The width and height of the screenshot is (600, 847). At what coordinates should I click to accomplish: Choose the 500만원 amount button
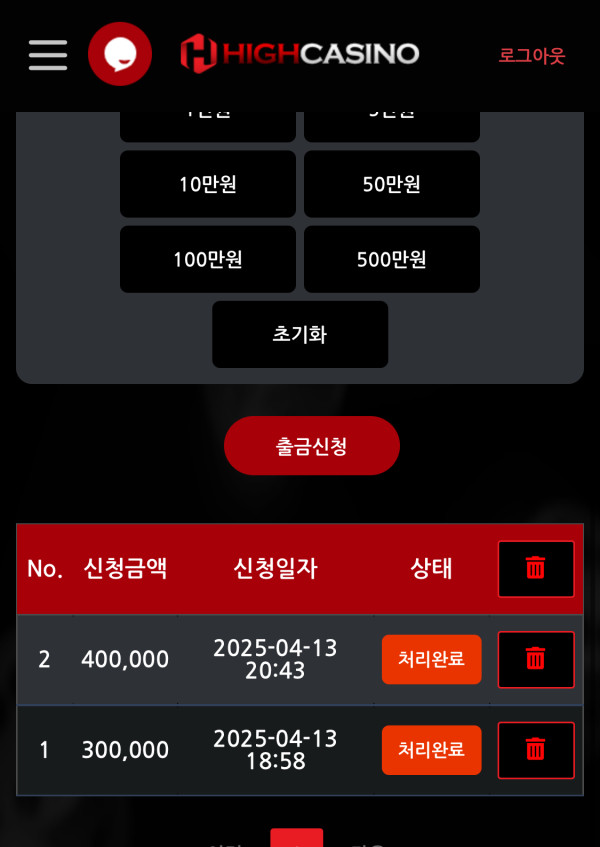coord(392,259)
